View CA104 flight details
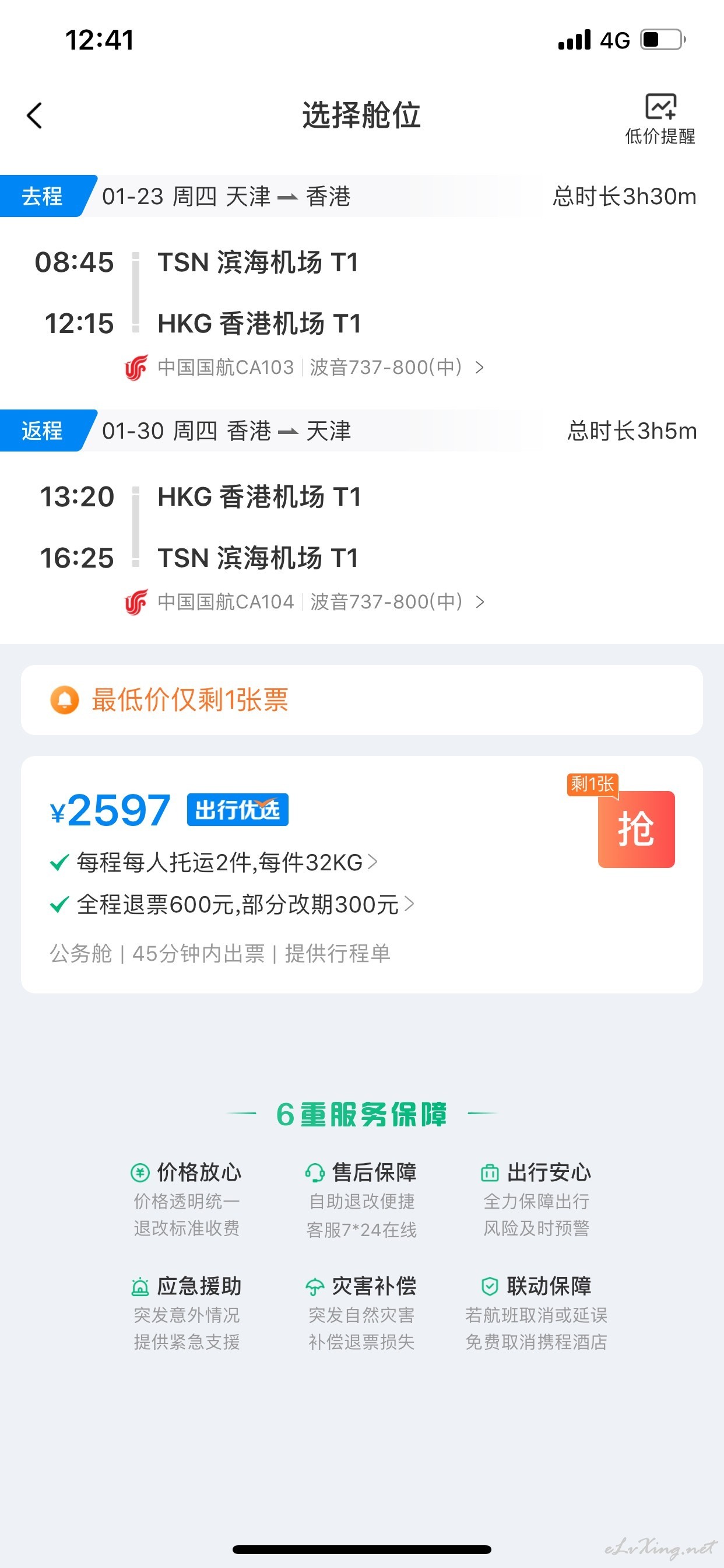Image resolution: width=724 pixels, height=1568 pixels. (304, 602)
